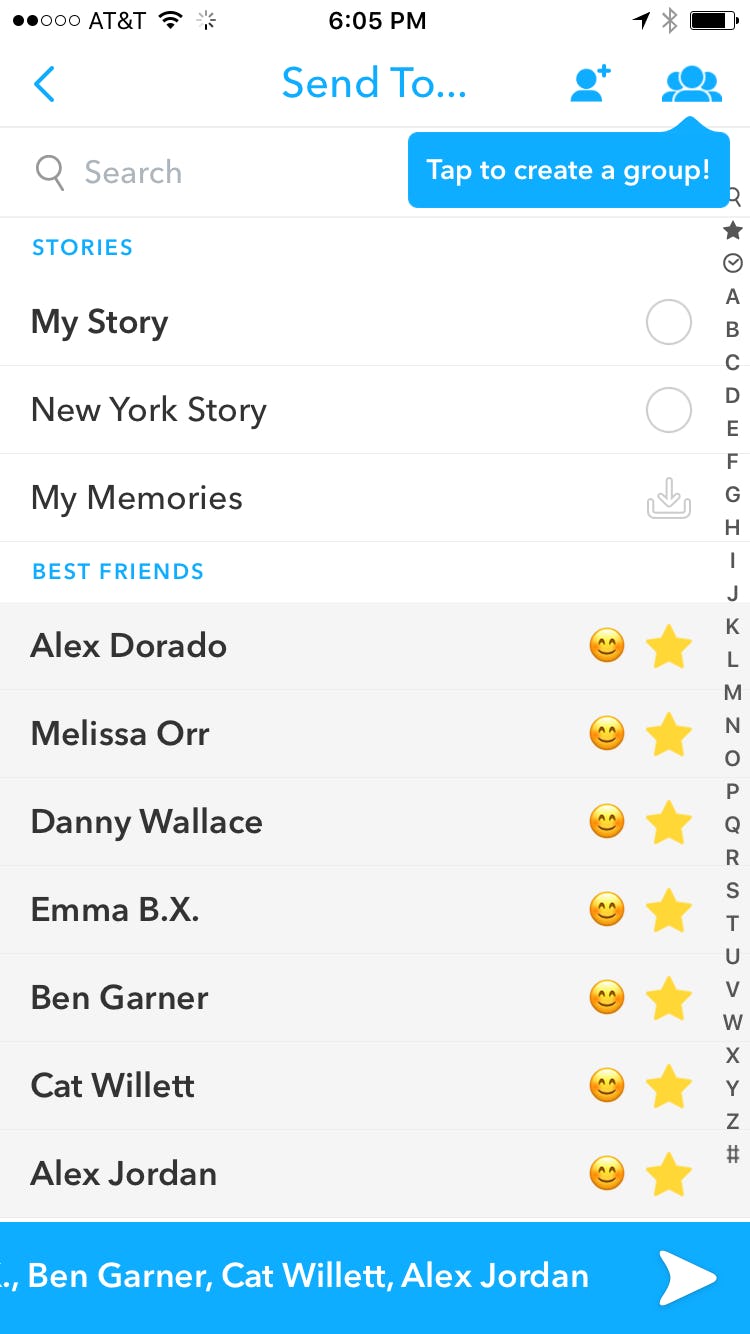
Task: Go back using the top-left arrow
Action: point(44,85)
